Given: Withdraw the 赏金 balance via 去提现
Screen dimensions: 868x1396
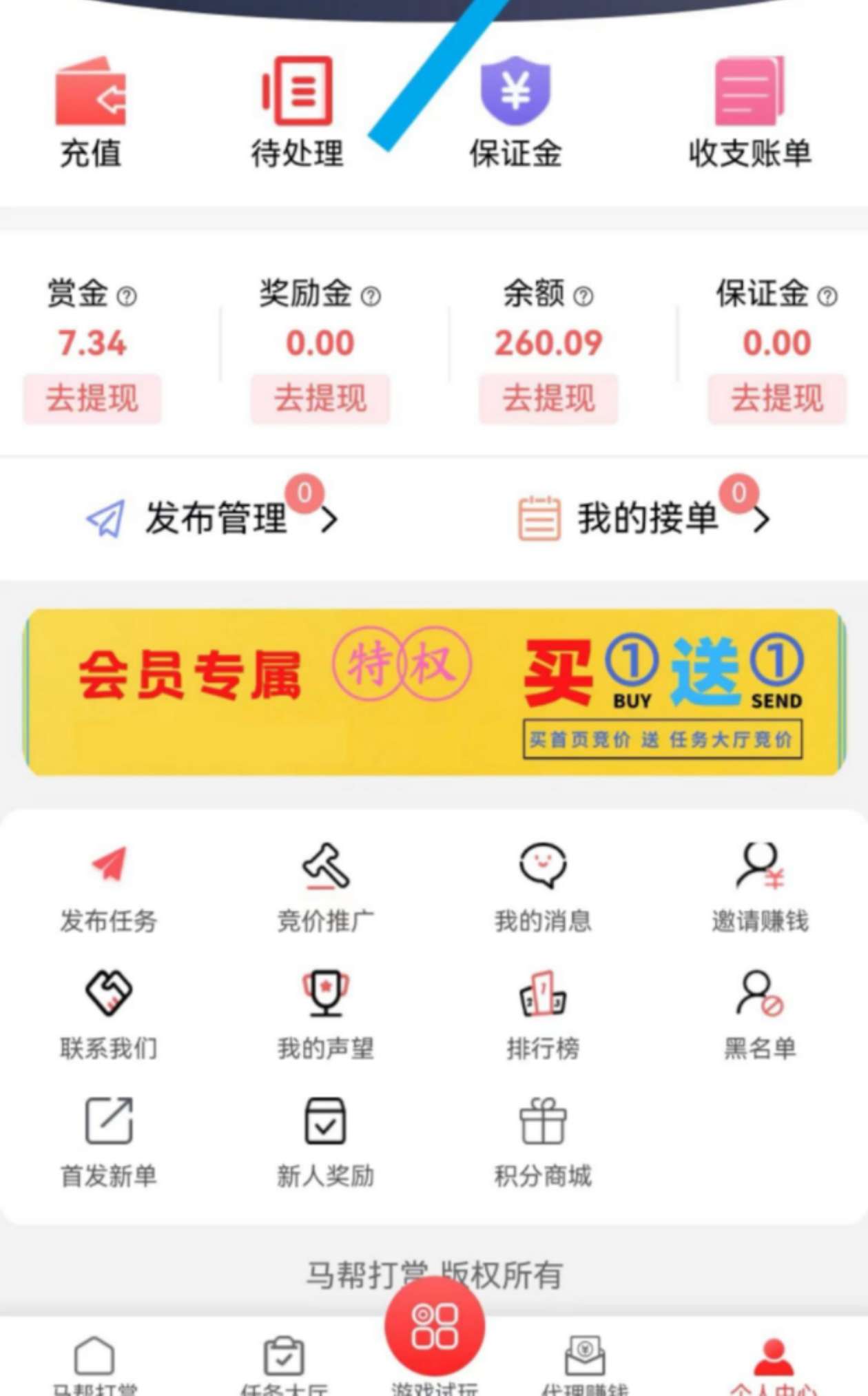Looking at the screenshot, I should 92,399.
